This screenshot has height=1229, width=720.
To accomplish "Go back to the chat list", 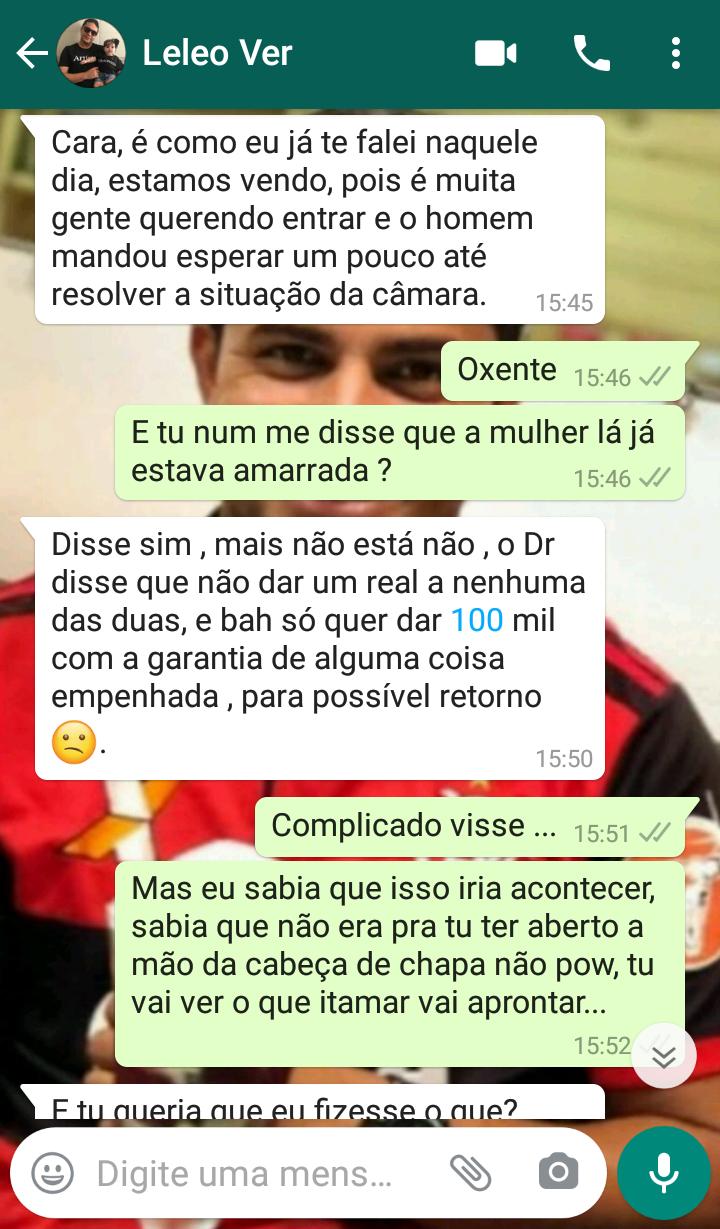I will tap(32, 54).
